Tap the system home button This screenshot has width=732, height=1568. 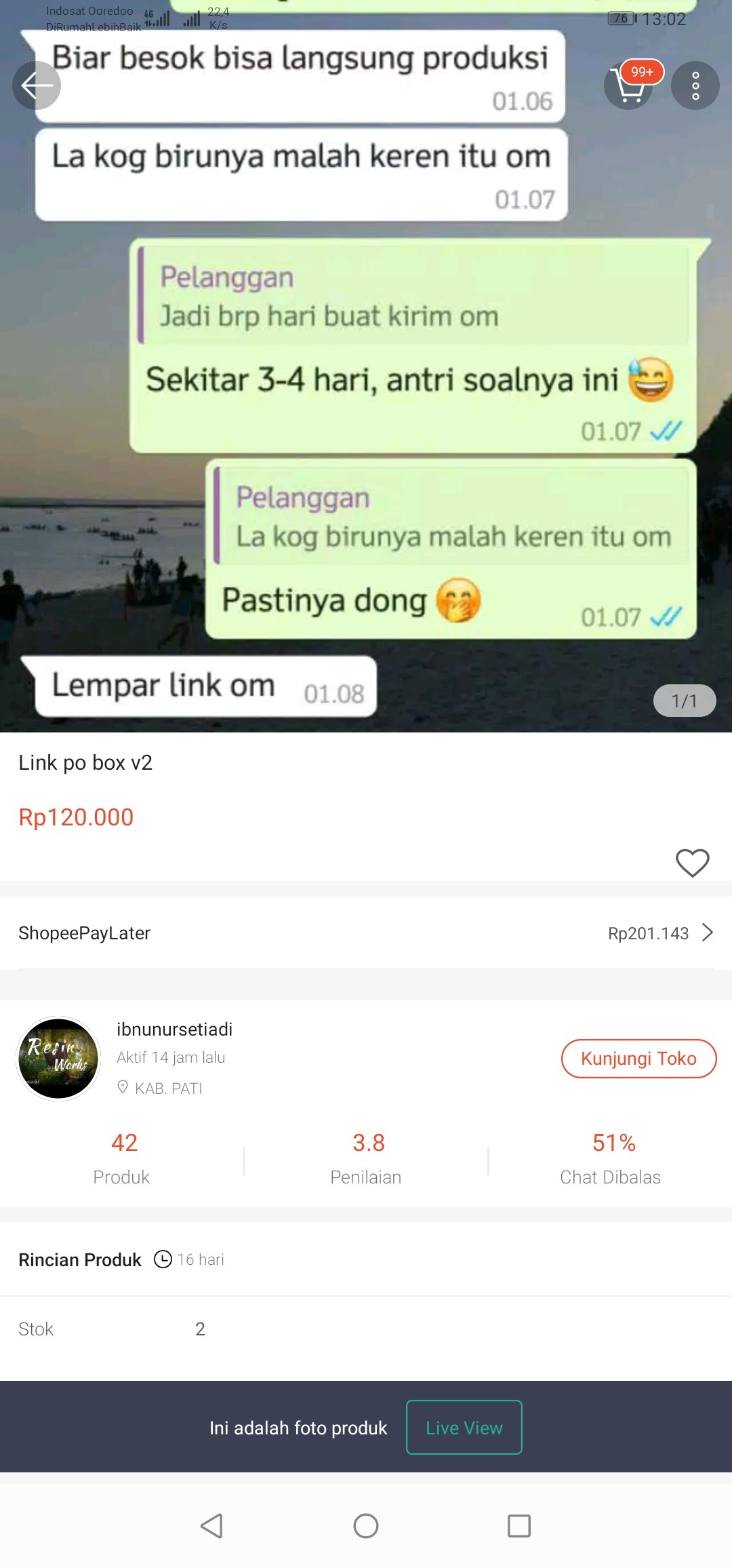366,1526
